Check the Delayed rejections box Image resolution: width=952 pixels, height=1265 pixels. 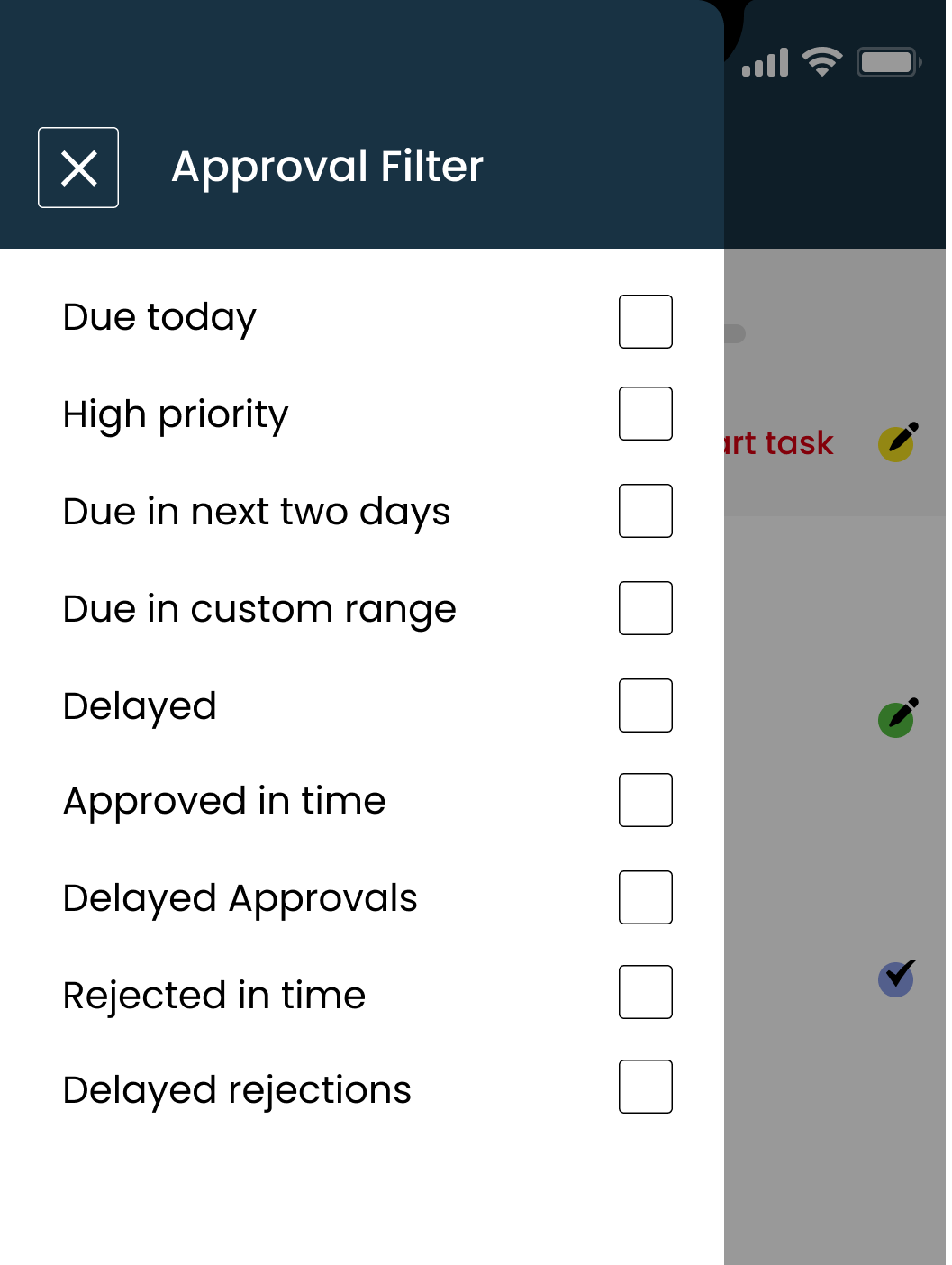(x=645, y=1087)
